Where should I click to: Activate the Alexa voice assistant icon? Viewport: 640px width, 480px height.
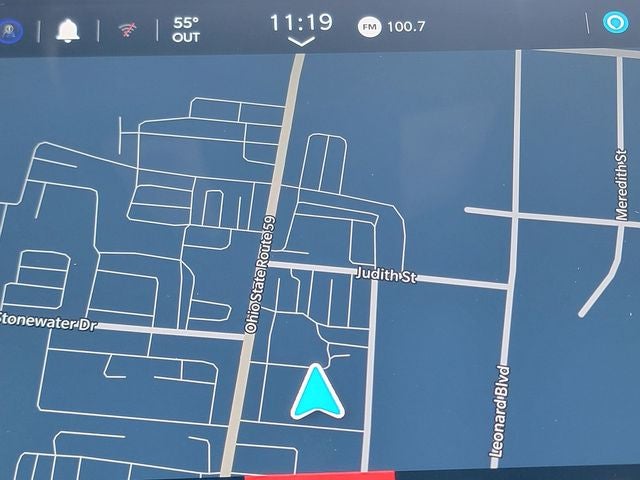(615, 22)
